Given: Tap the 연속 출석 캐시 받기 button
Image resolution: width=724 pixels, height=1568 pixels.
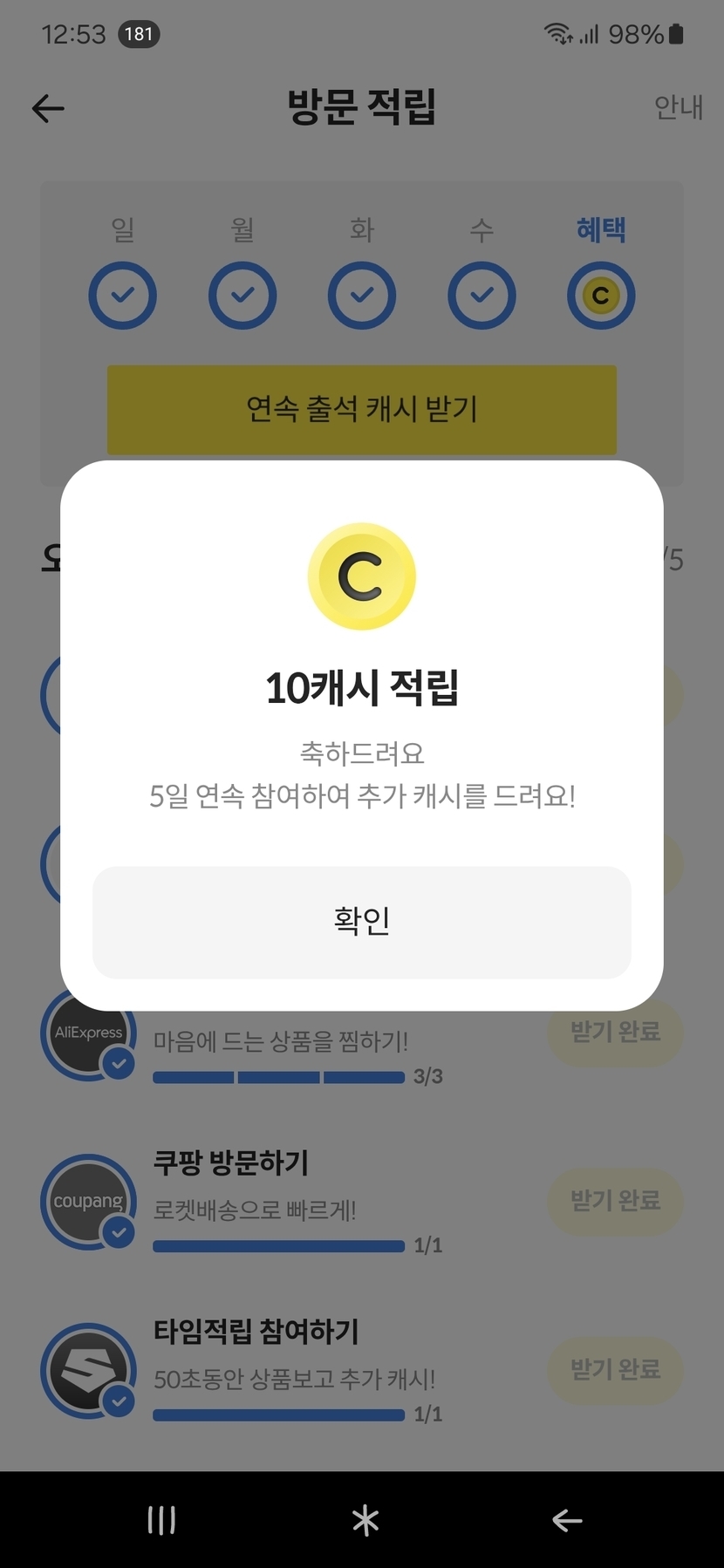Looking at the screenshot, I should click(x=361, y=409).
